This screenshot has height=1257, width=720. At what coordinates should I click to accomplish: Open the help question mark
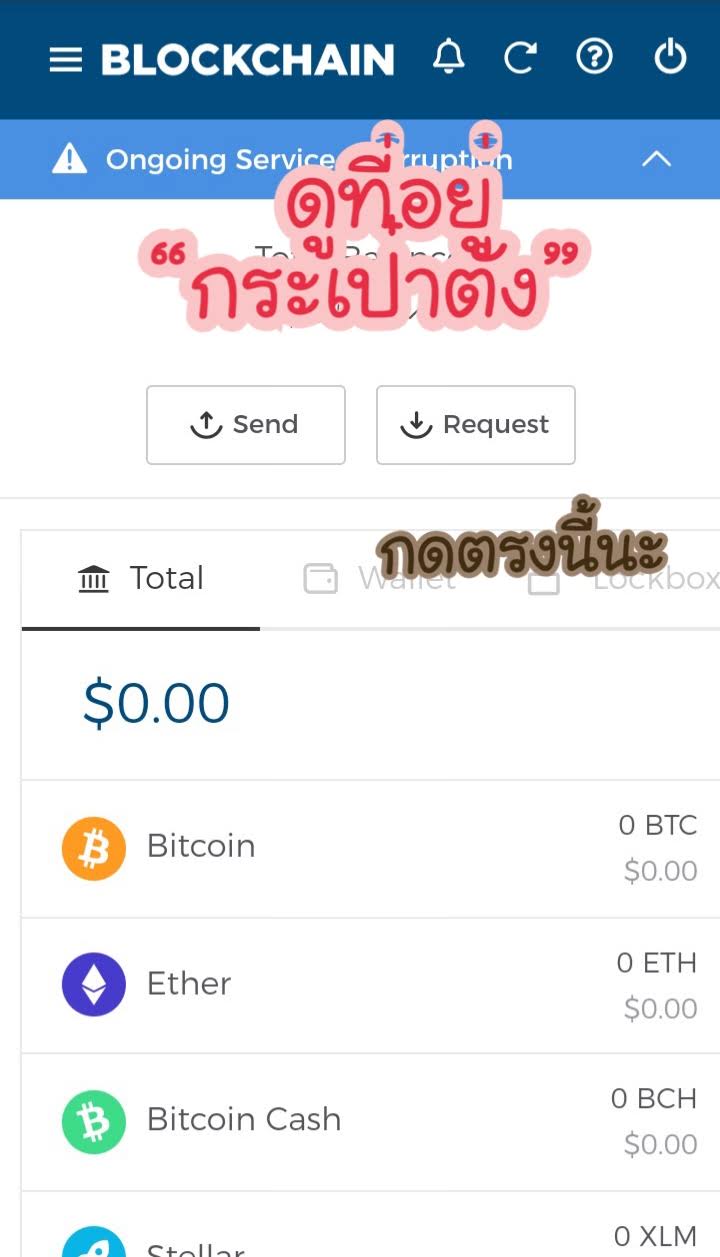[594, 57]
